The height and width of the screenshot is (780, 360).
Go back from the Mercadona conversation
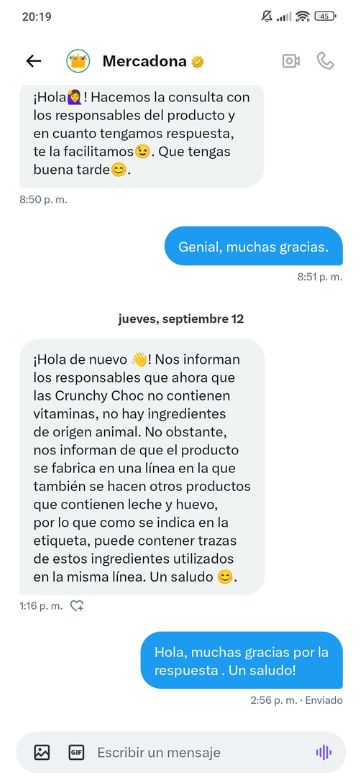pos(33,61)
